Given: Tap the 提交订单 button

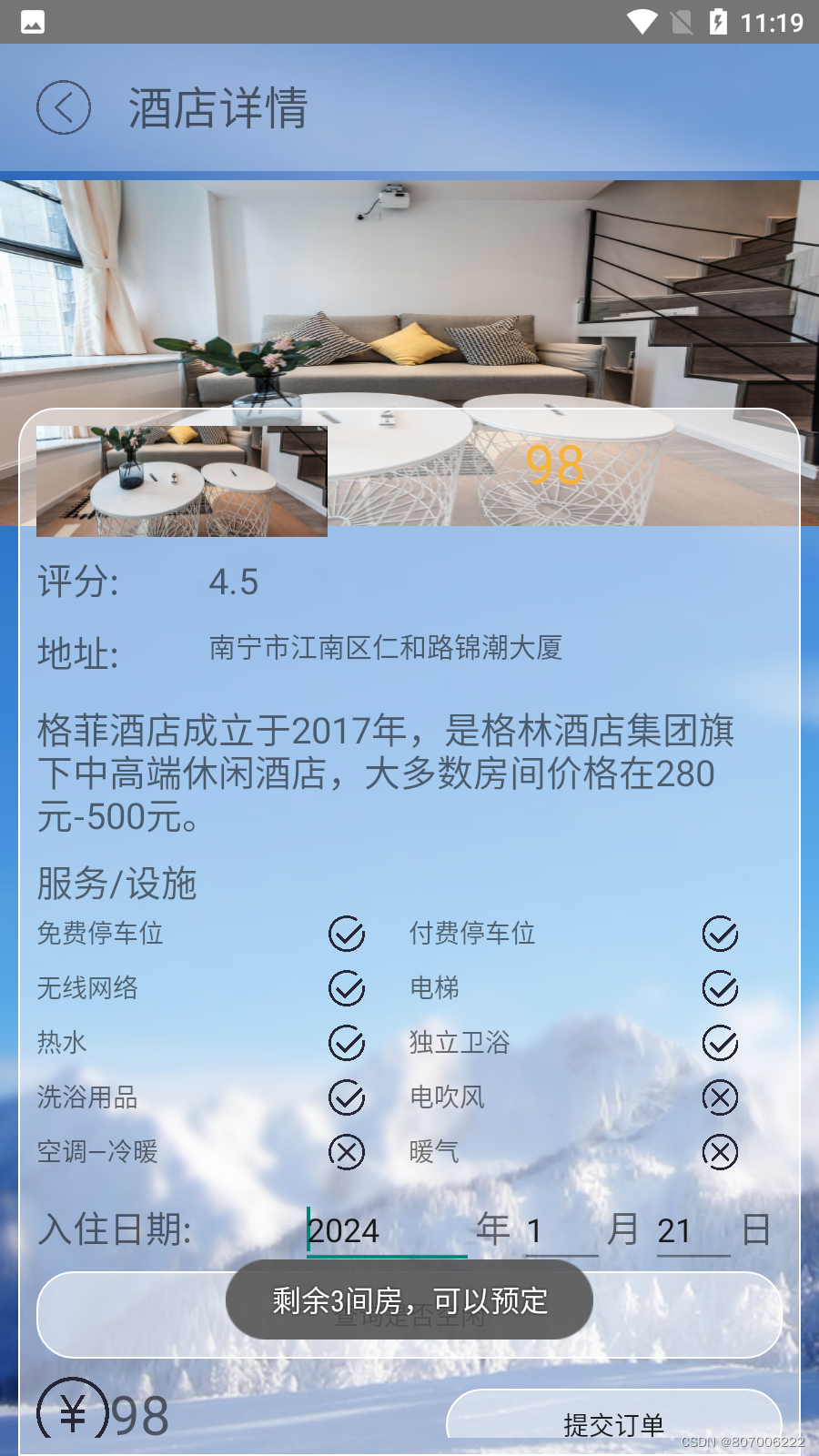Looking at the screenshot, I should coord(612,1422).
